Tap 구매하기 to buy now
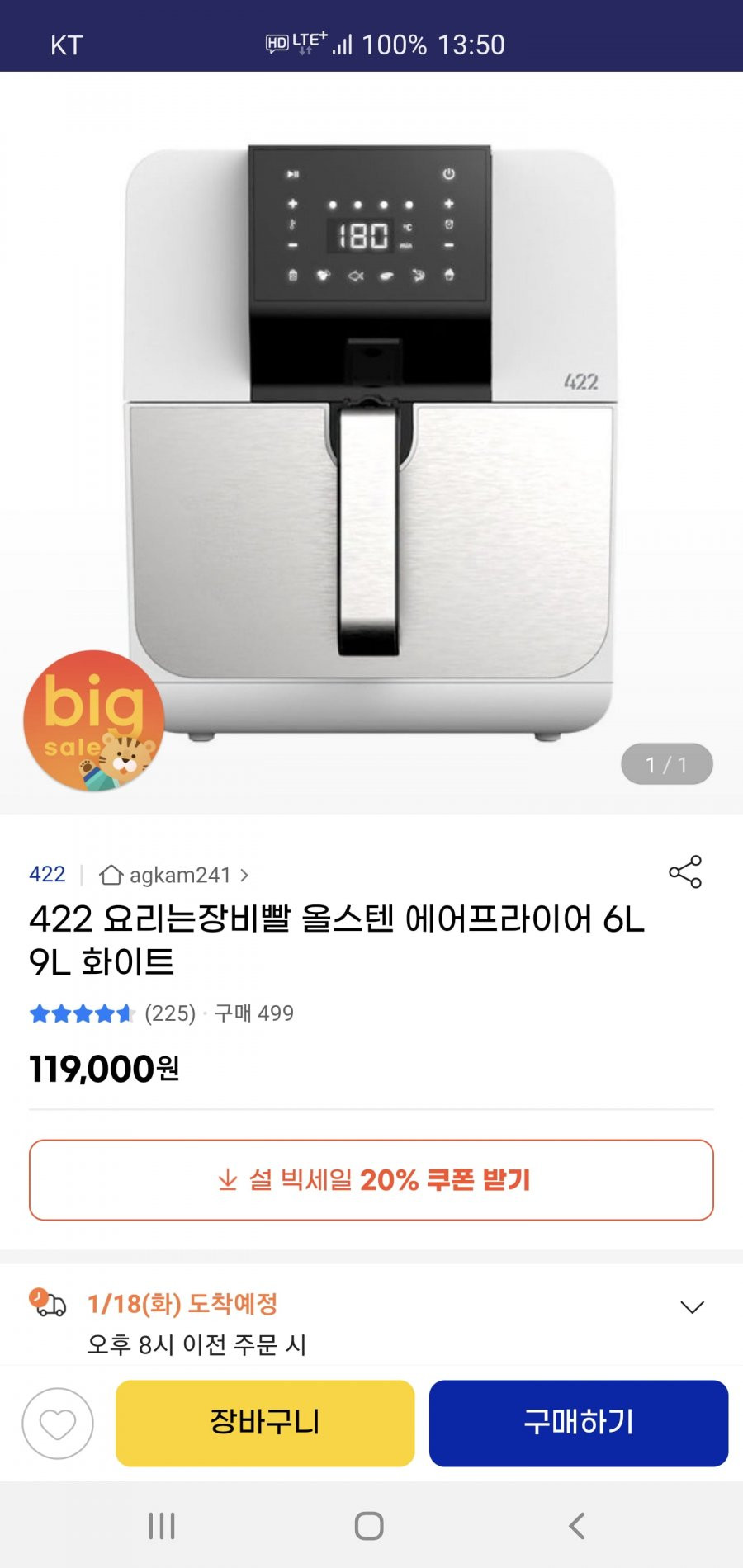 coord(579,1423)
